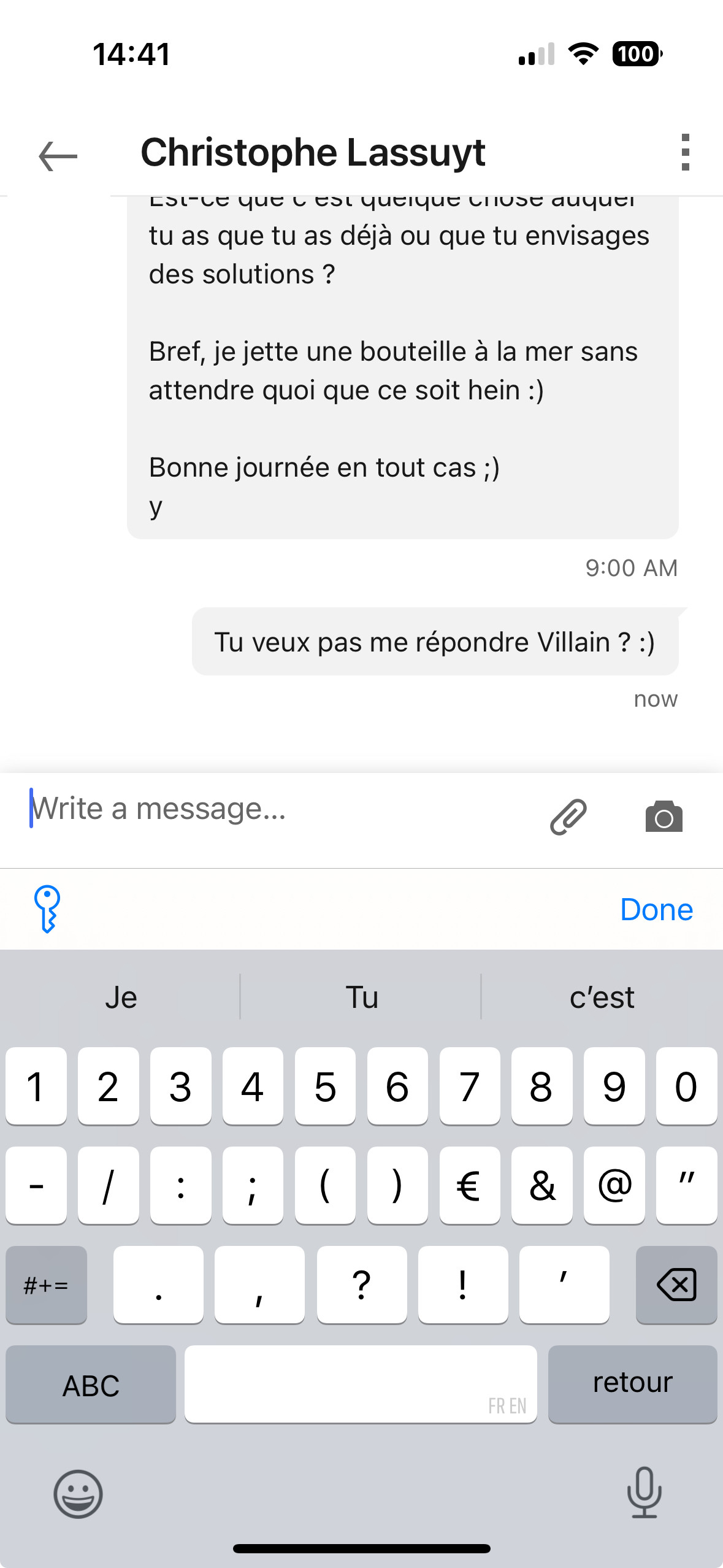Delete a character with the backspace key
Screen dimensions: 723x1568
click(676, 1285)
